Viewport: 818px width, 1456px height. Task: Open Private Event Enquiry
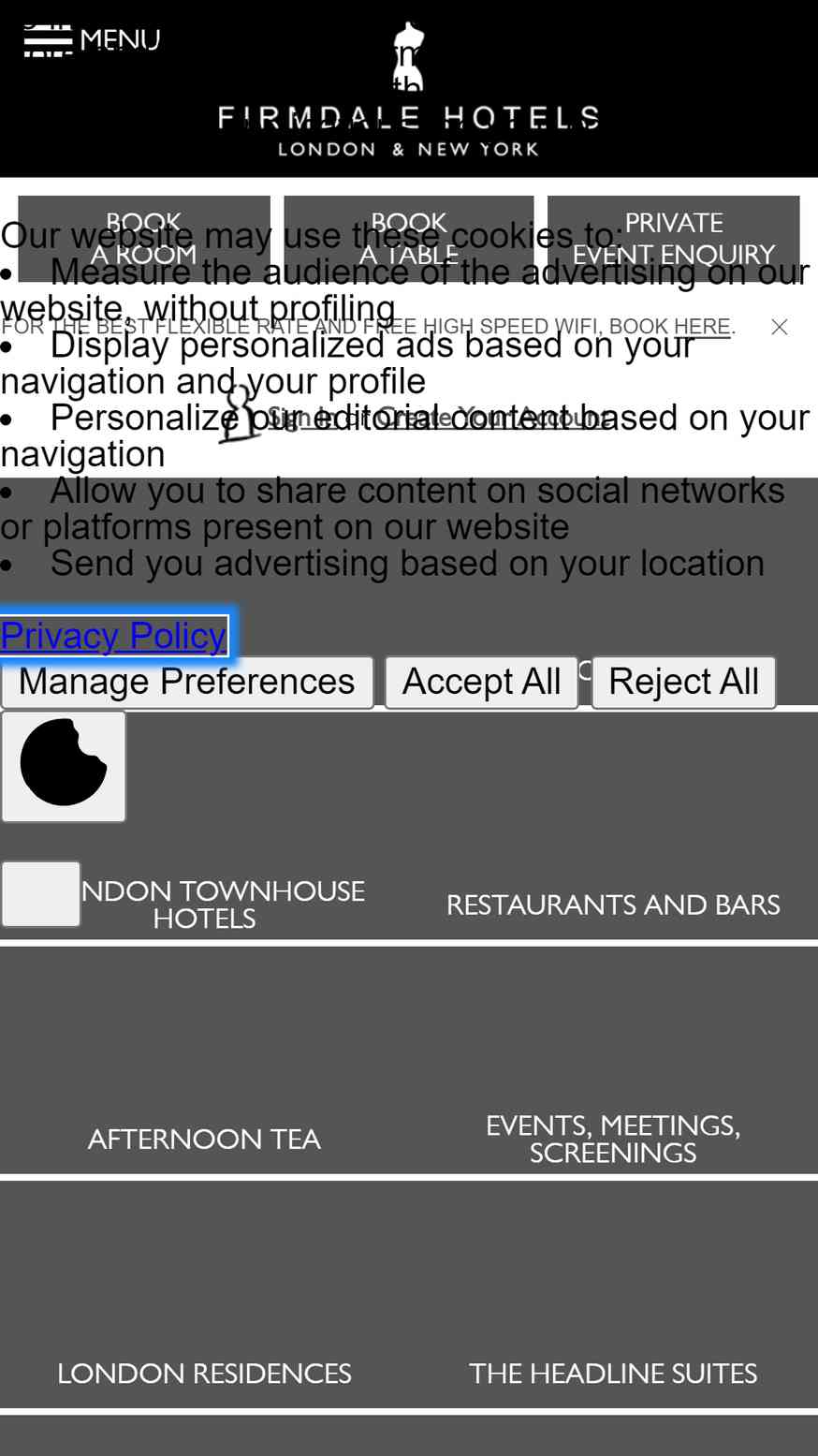[674, 239]
